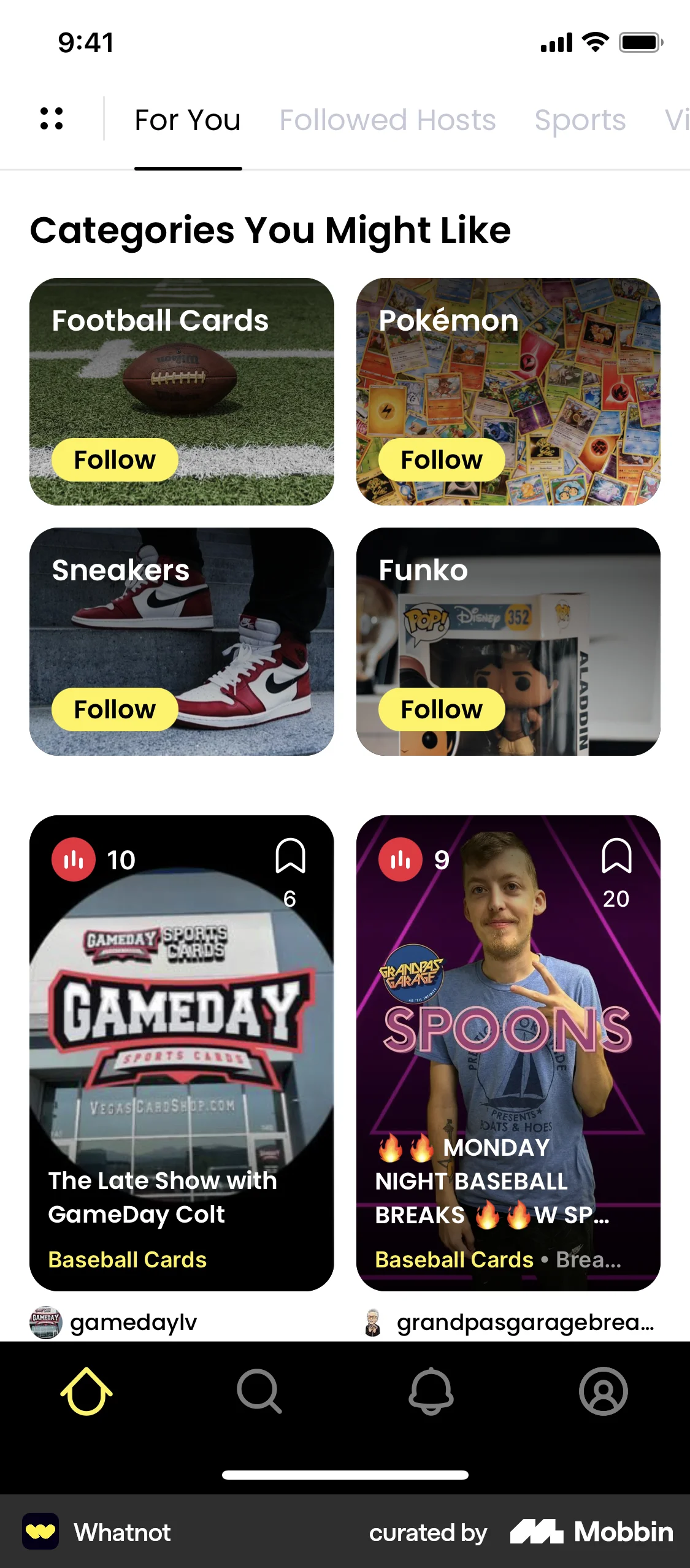Click the live viewer indicator on SPOONS stream
Viewport: 690px width, 1568px height.
[x=400, y=859]
